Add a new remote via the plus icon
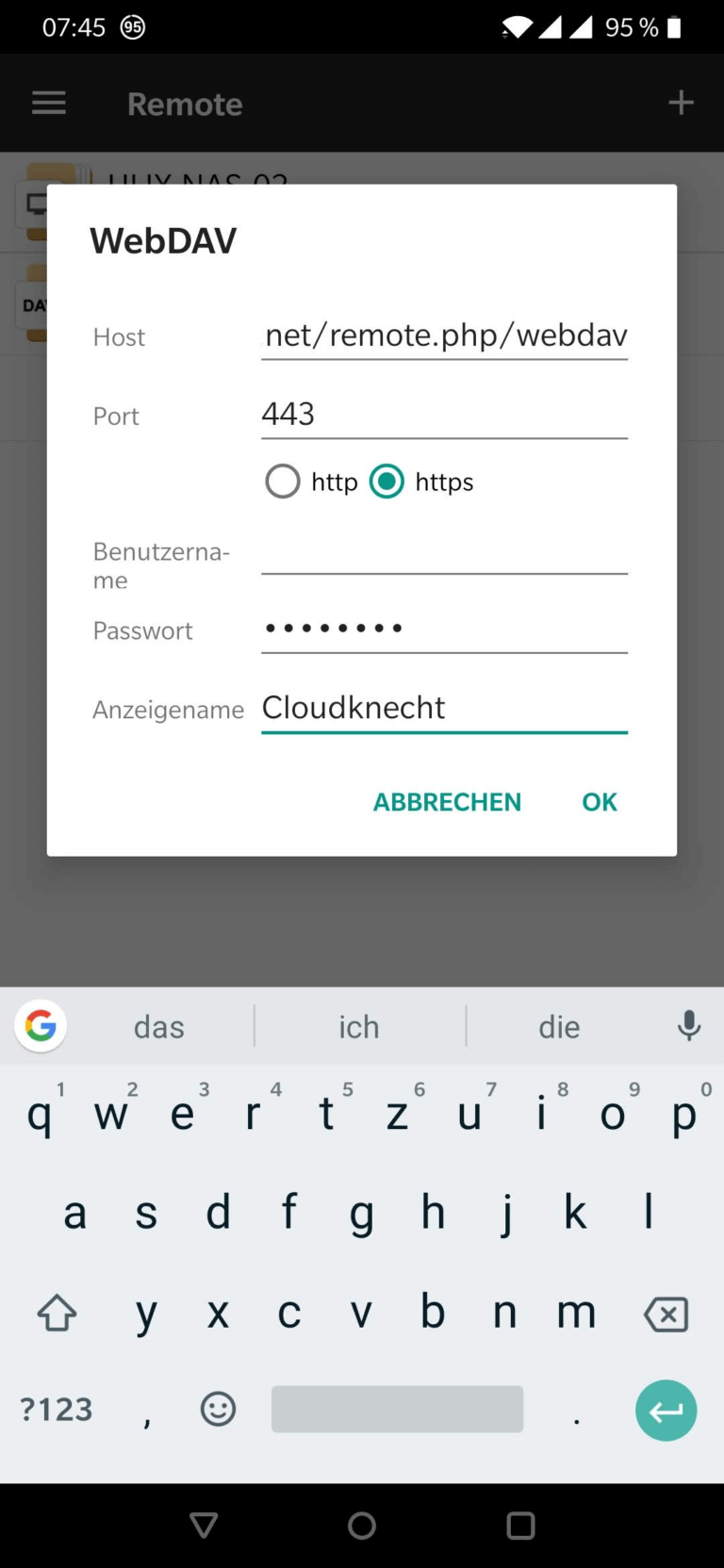The width and height of the screenshot is (724, 1568). point(681,103)
